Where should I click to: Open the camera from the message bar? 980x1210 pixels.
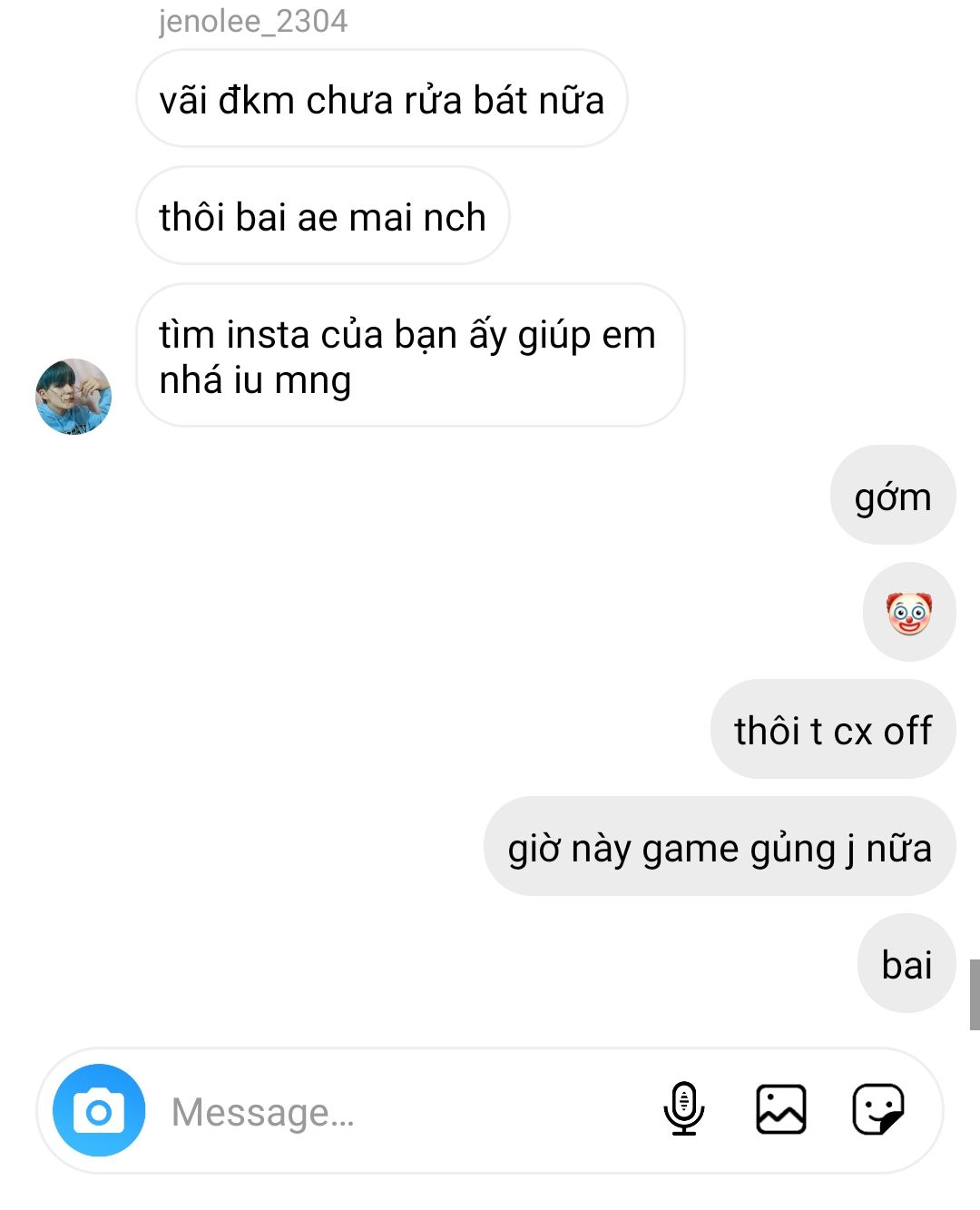[x=99, y=1110]
